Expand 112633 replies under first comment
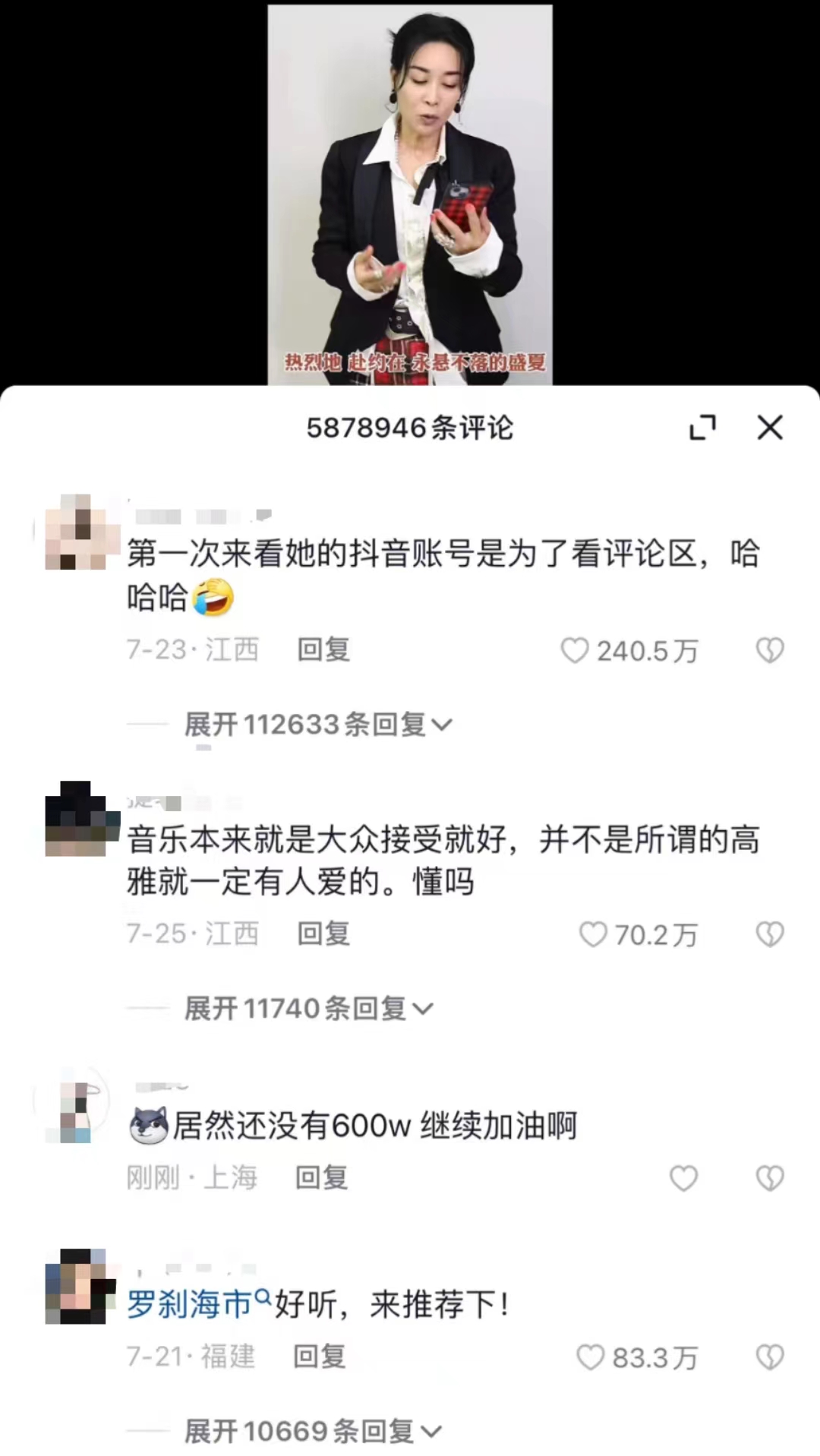 coord(314,725)
